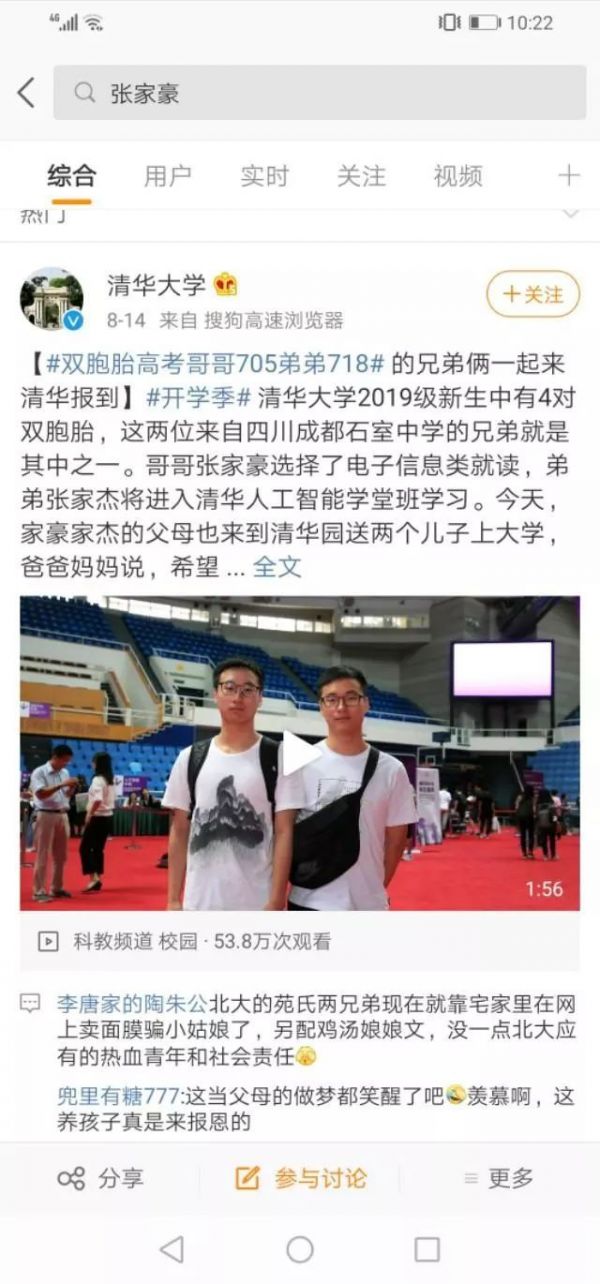
Task: Open the 视频 tab
Action: (457, 176)
